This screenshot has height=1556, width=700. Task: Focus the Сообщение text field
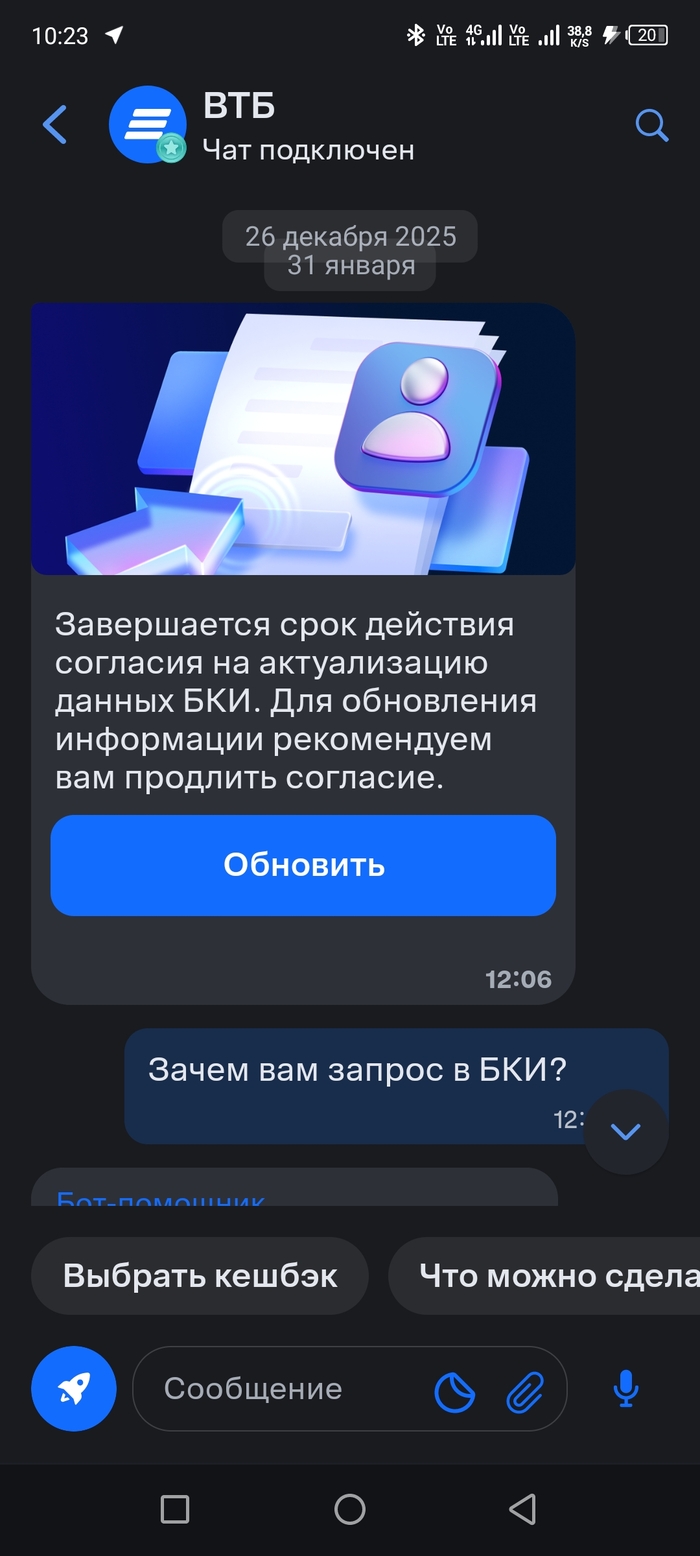click(x=280, y=1389)
